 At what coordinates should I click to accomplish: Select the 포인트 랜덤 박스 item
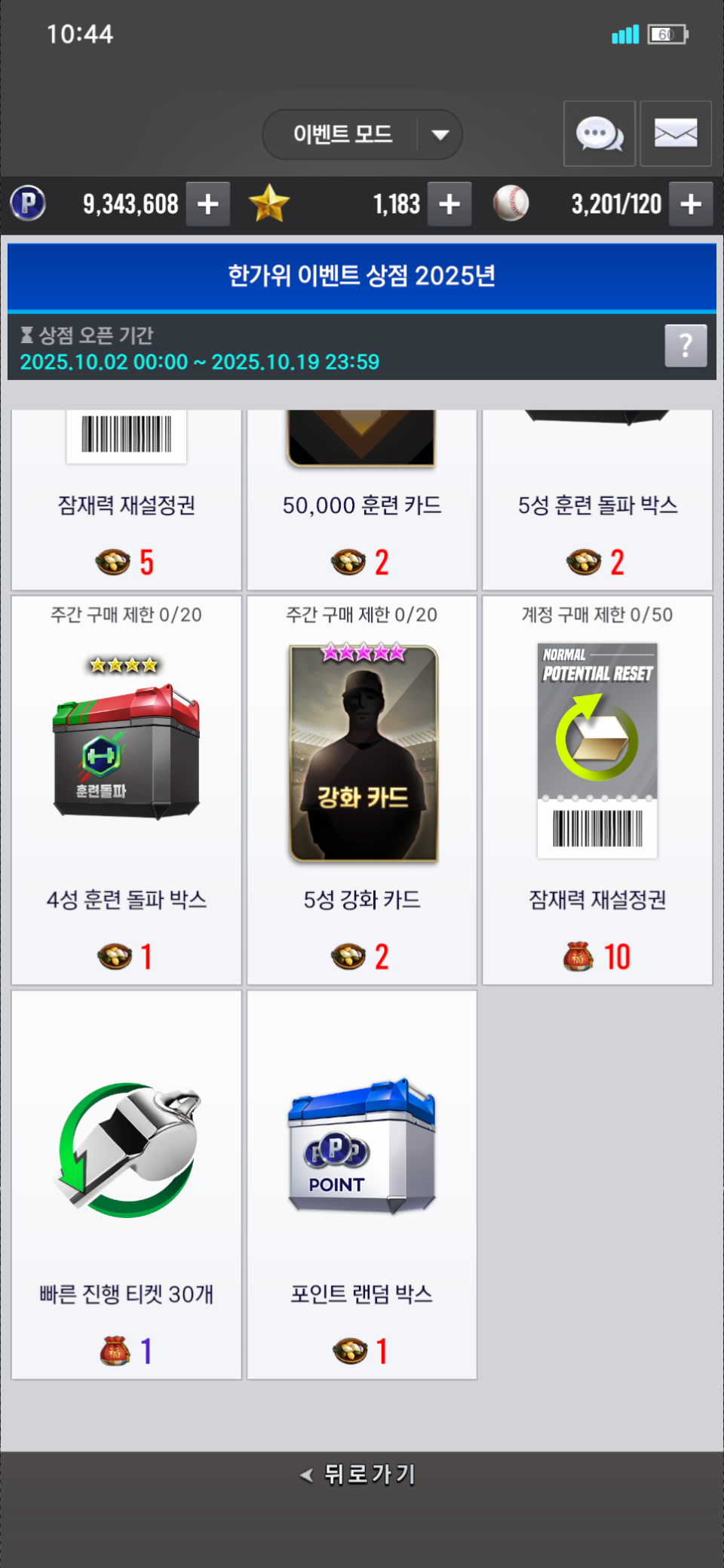(x=362, y=1184)
